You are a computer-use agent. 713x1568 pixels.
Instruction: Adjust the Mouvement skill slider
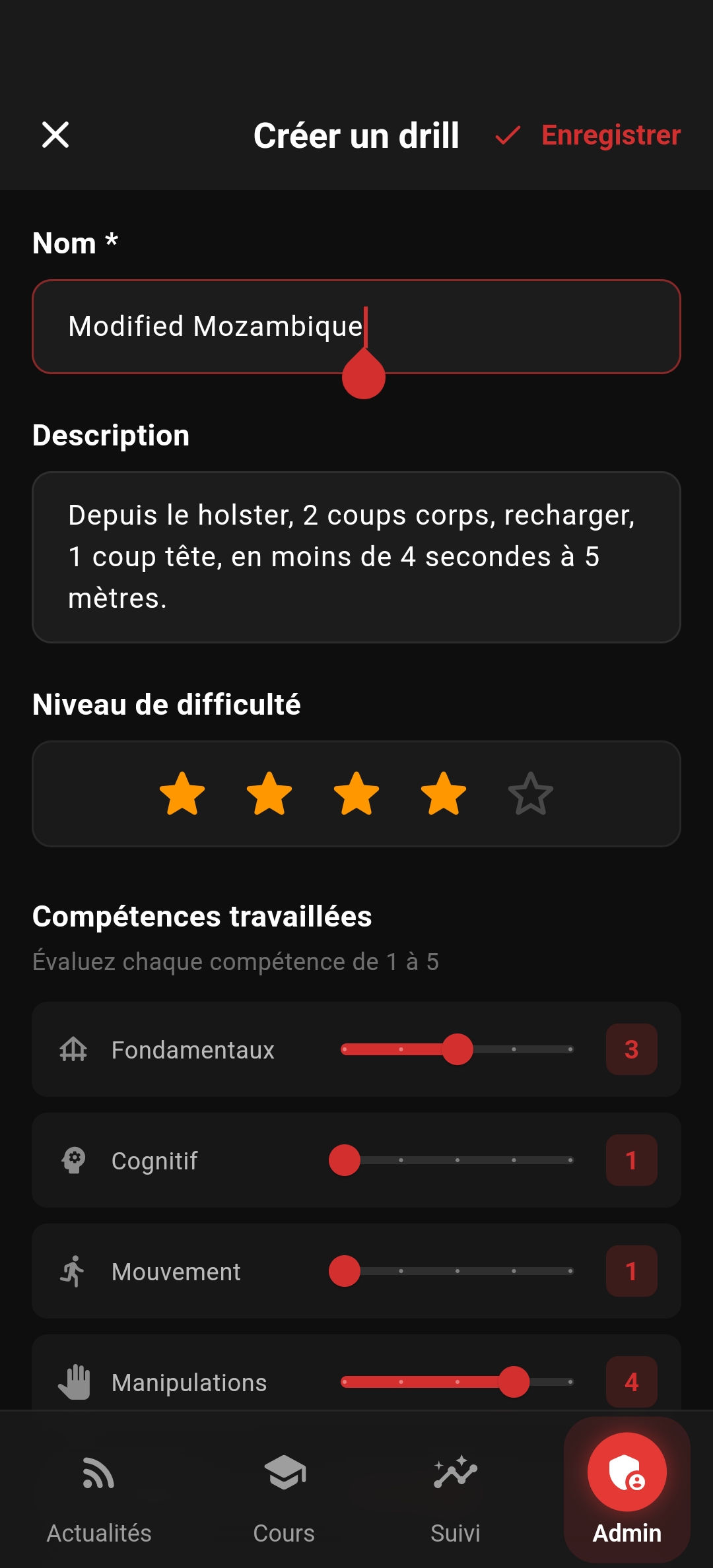[x=345, y=1271]
